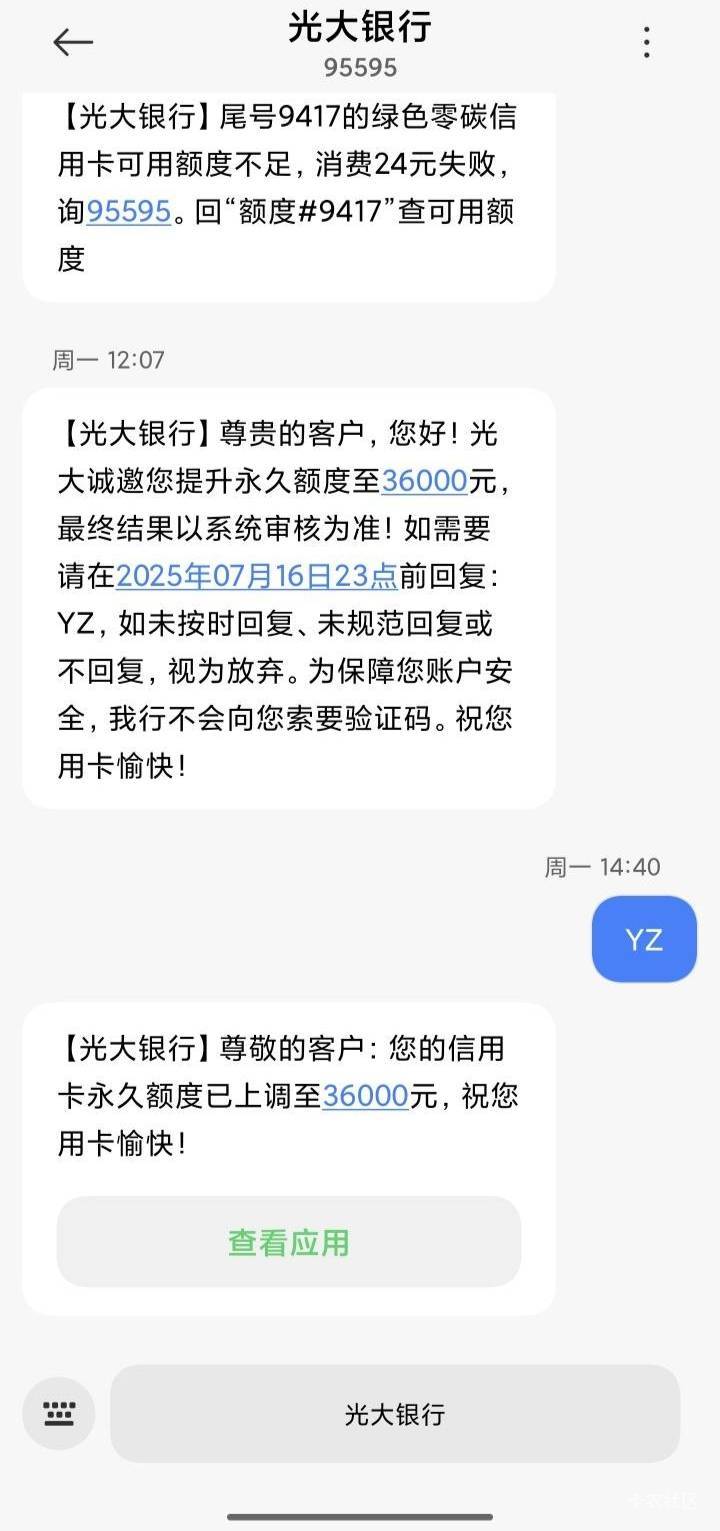Image resolution: width=720 pixels, height=1531 pixels.
Task: Tap the 光大银行 service menu button
Action: 395,1414
